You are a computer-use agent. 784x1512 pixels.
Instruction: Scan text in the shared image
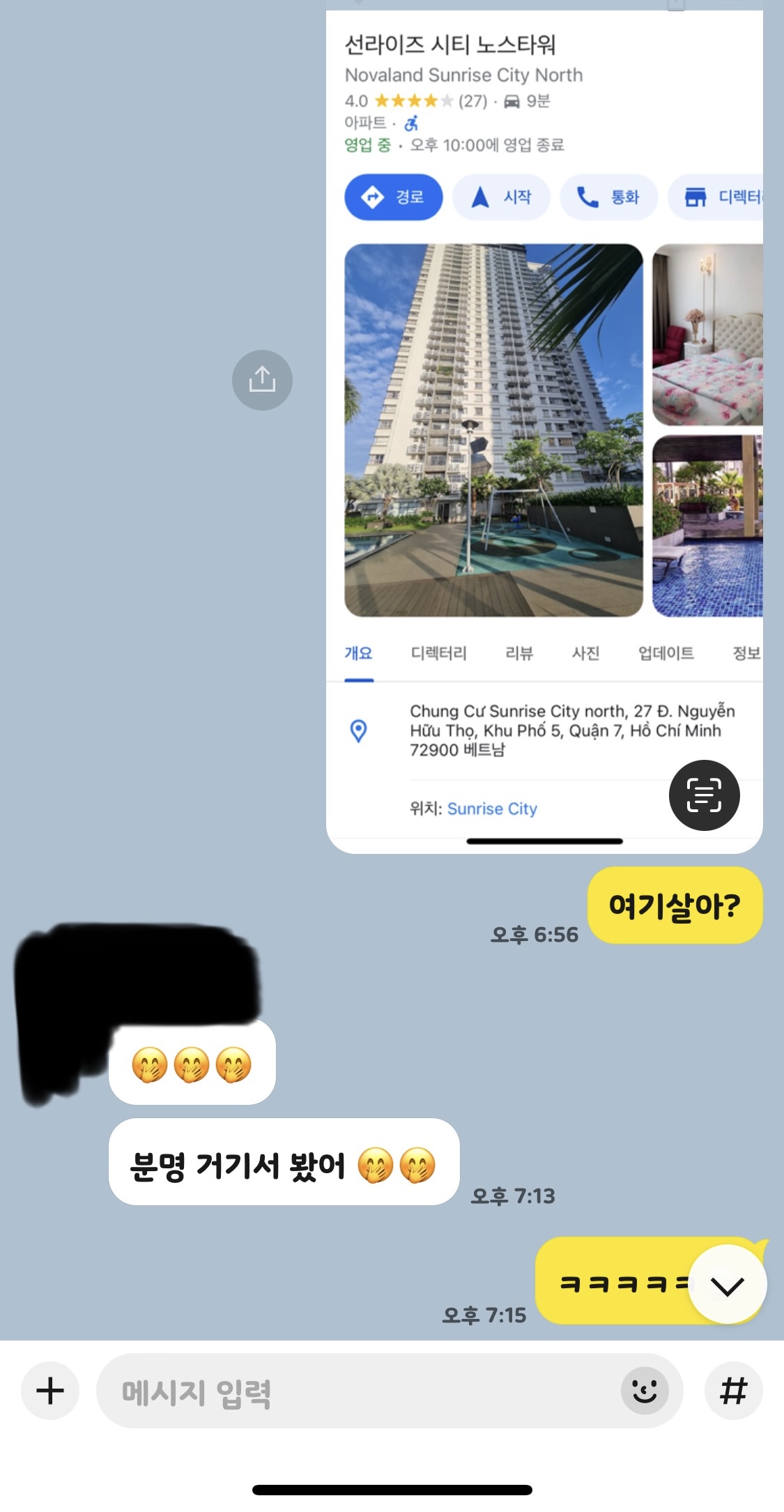pos(704,795)
